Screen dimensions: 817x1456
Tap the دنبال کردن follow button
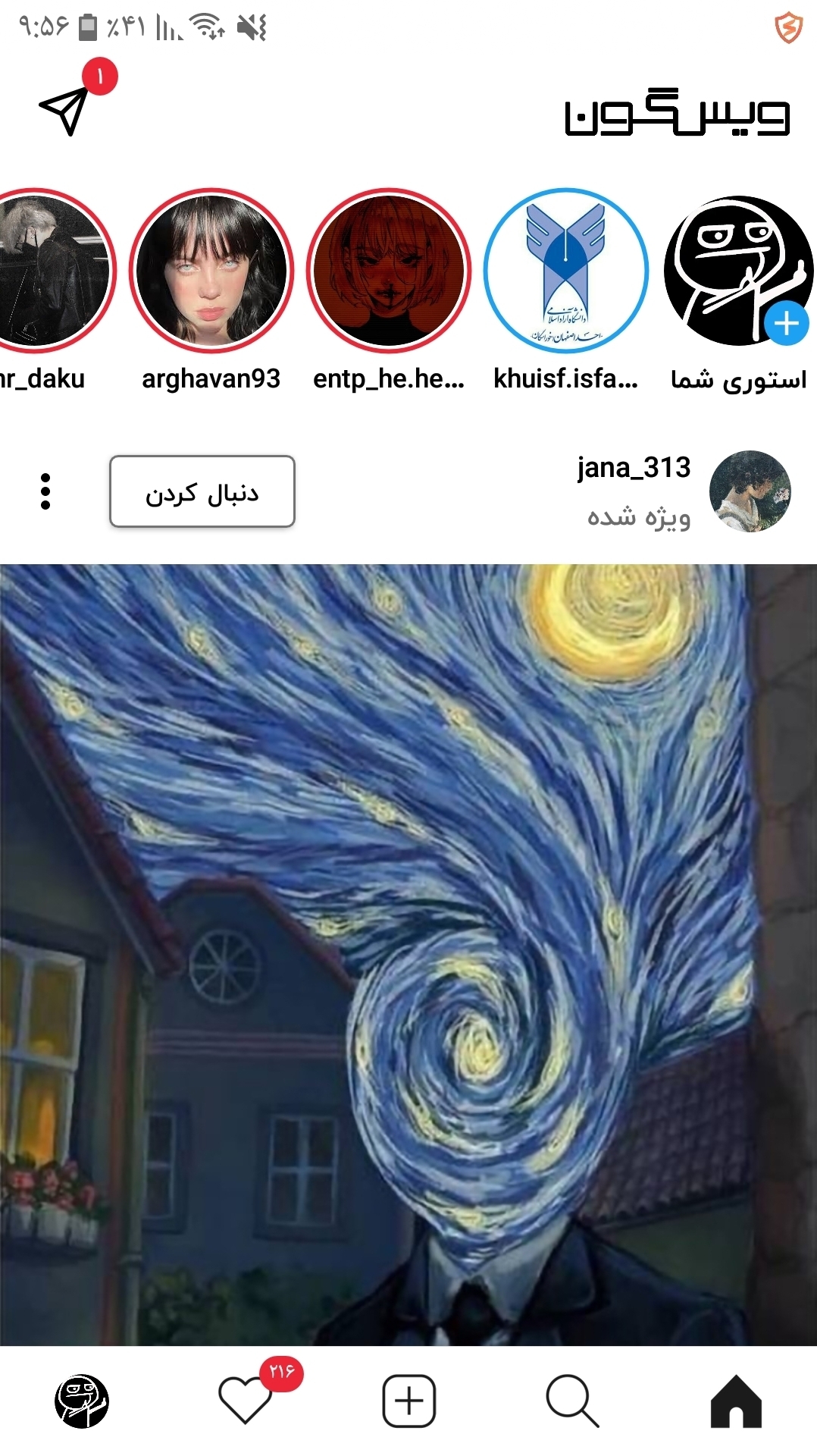(202, 491)
